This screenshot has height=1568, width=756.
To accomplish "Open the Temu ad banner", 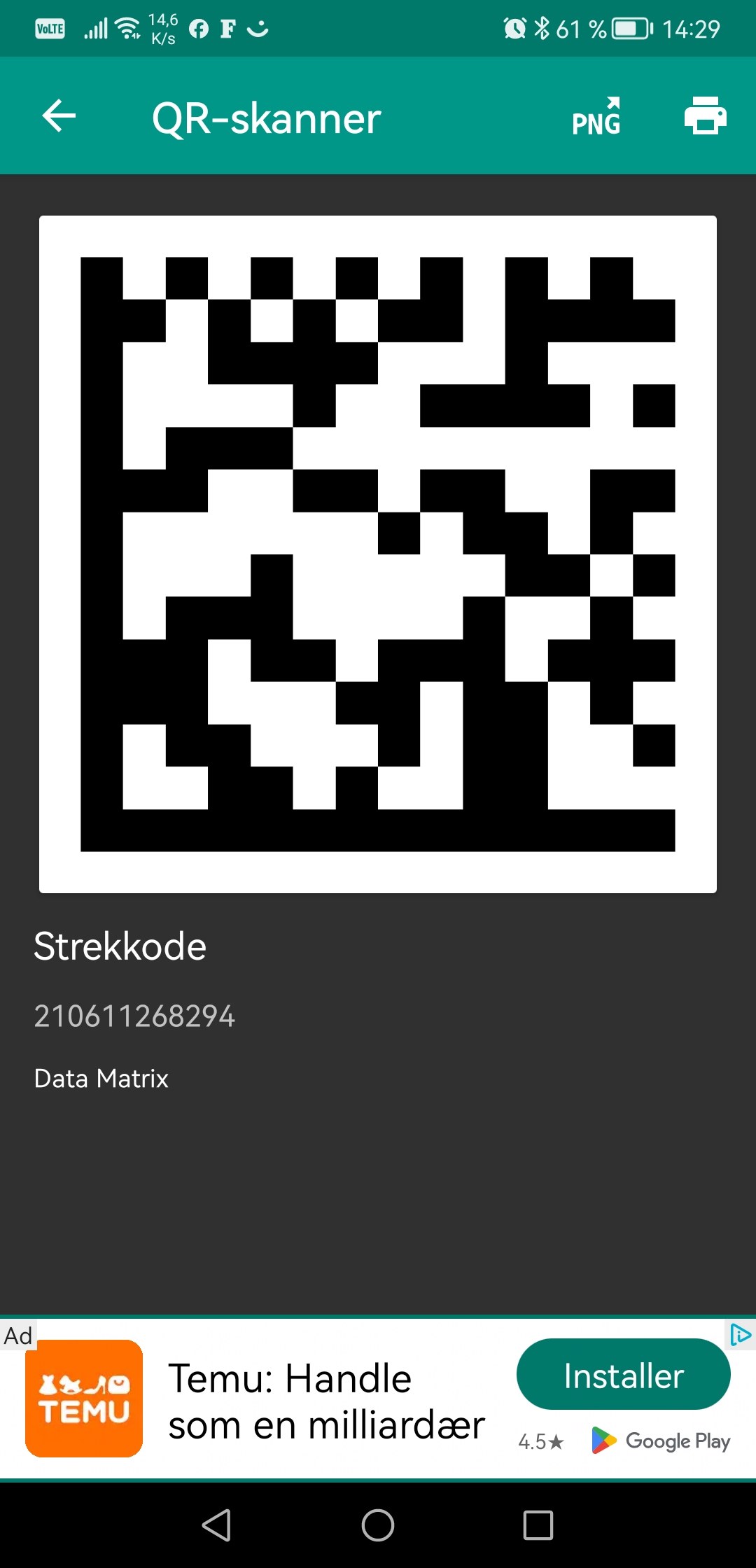I will coord(378,1399).
